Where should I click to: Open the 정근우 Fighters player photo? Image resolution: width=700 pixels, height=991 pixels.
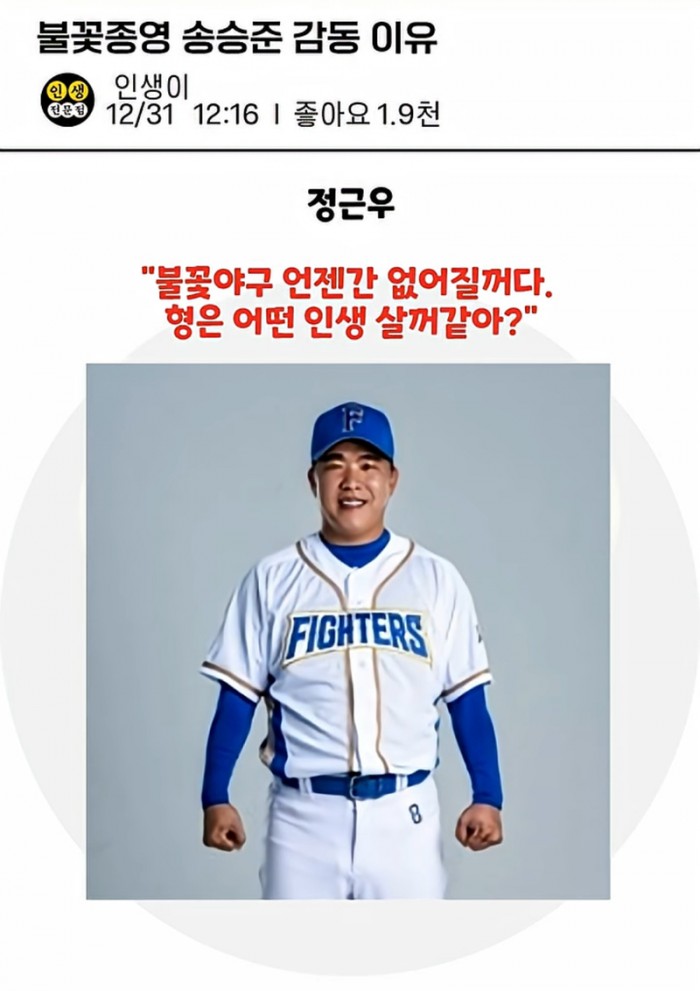(x=348, y=630)
